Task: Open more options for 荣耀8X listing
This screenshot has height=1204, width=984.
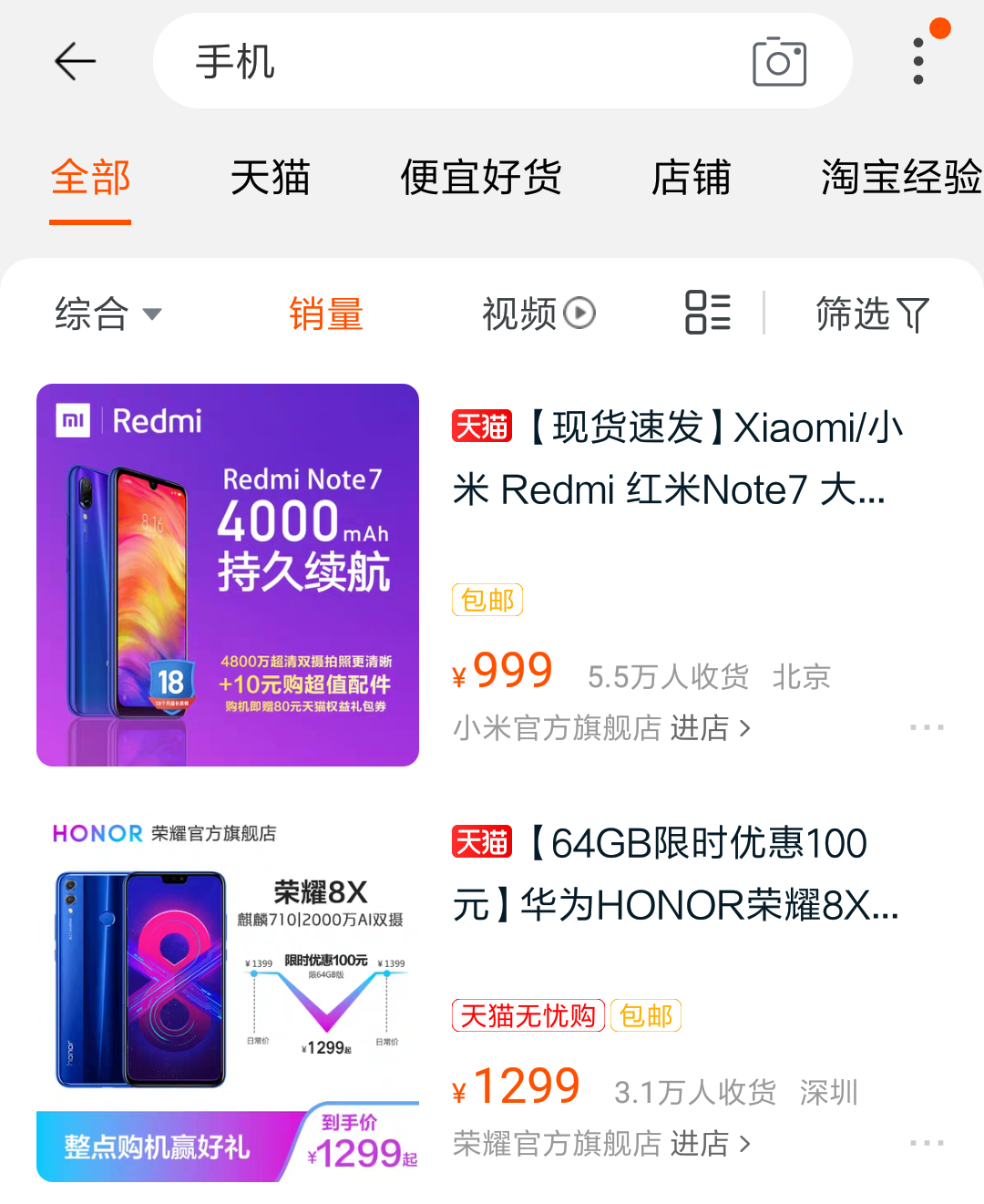Action: [927, 1142]
